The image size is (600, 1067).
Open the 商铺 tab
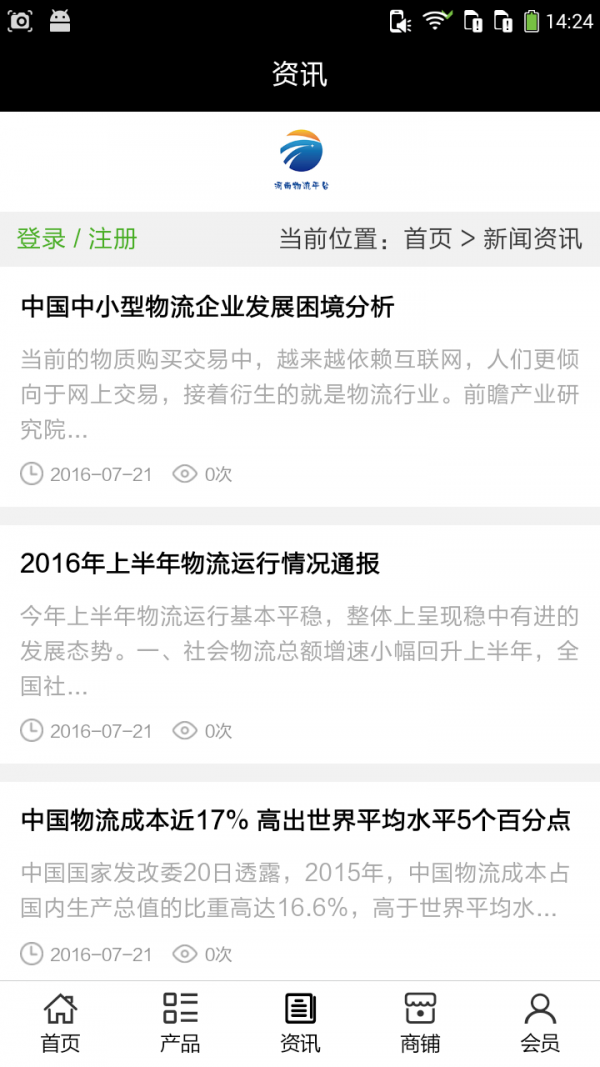point(420,1023)
